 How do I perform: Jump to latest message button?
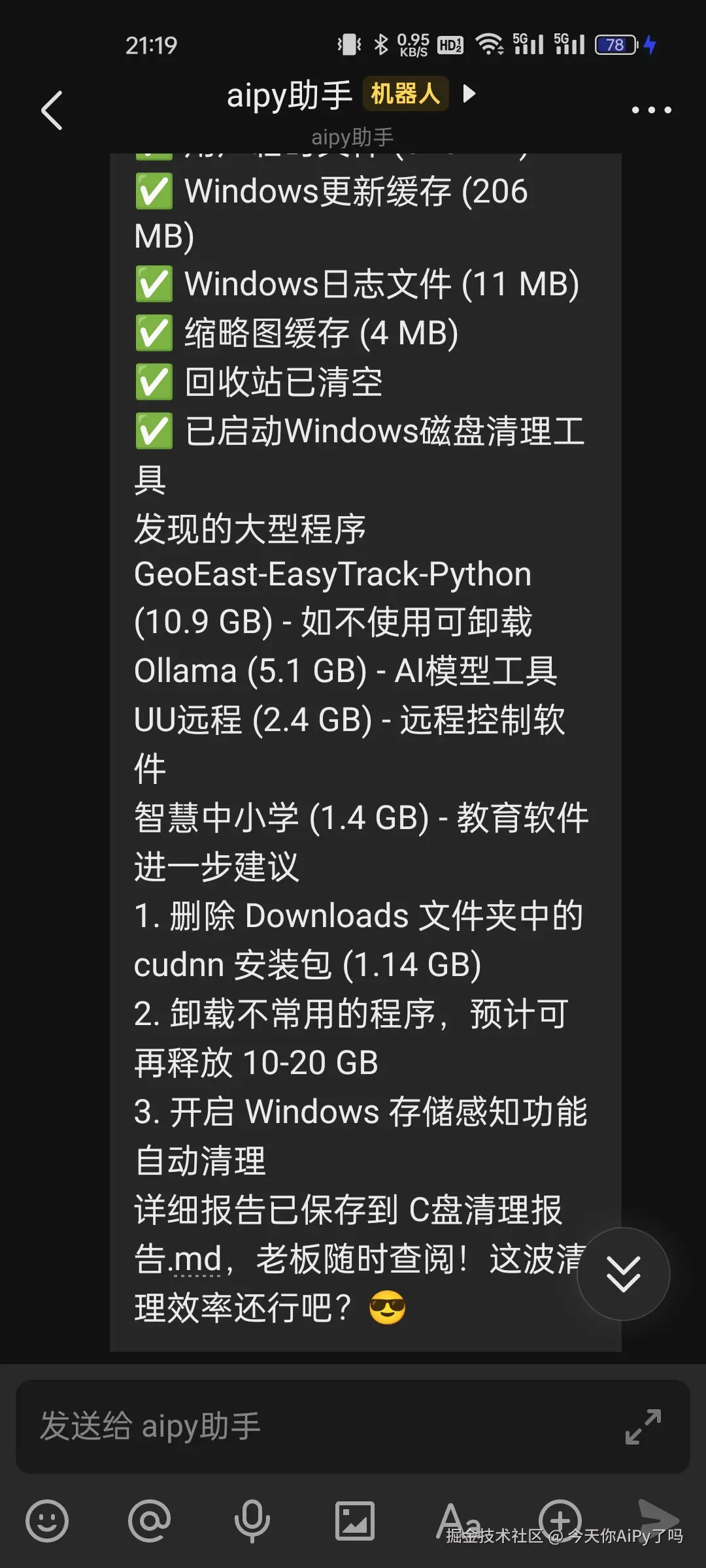point(623,1274)
